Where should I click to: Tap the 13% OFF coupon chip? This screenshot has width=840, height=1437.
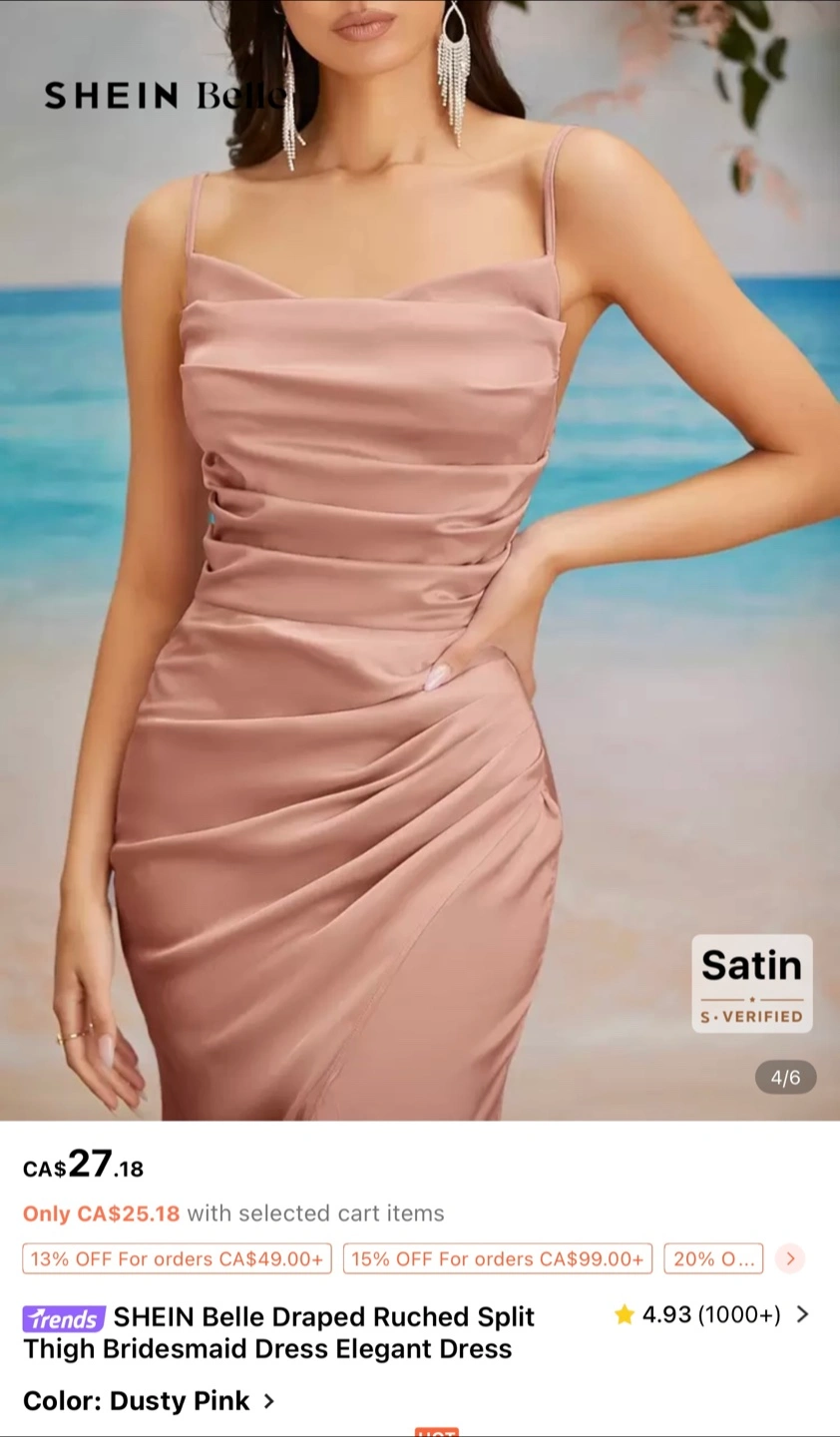coord(178,1258)
